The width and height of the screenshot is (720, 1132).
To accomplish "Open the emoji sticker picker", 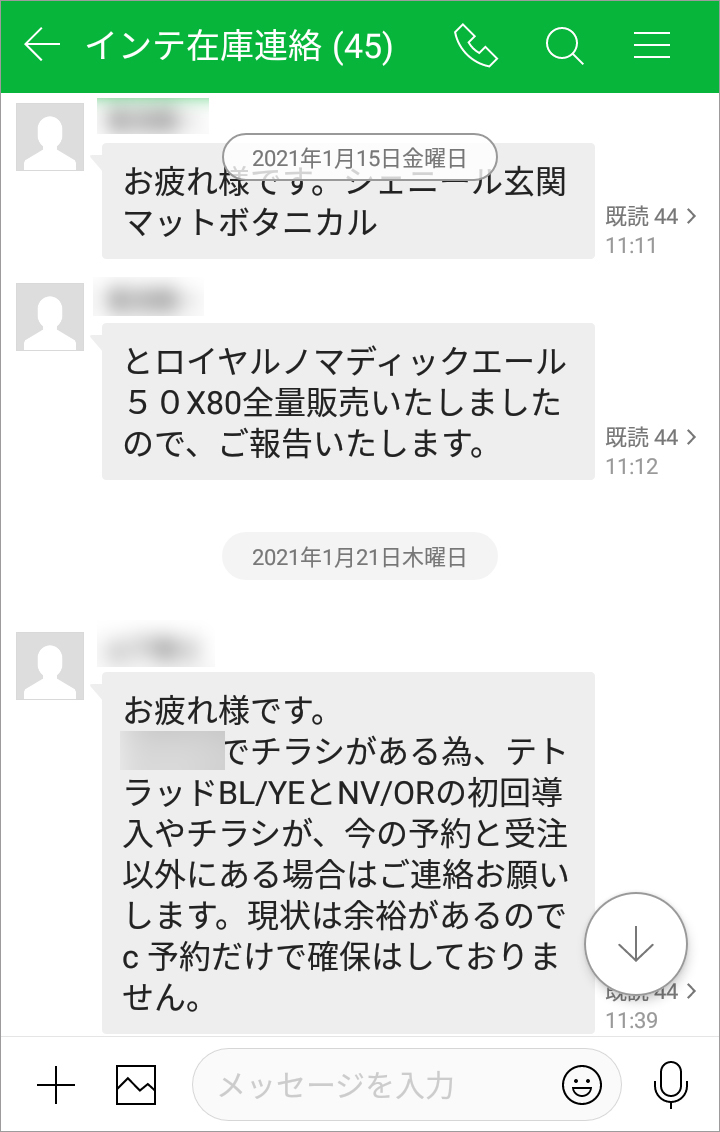I will 582,1084.
